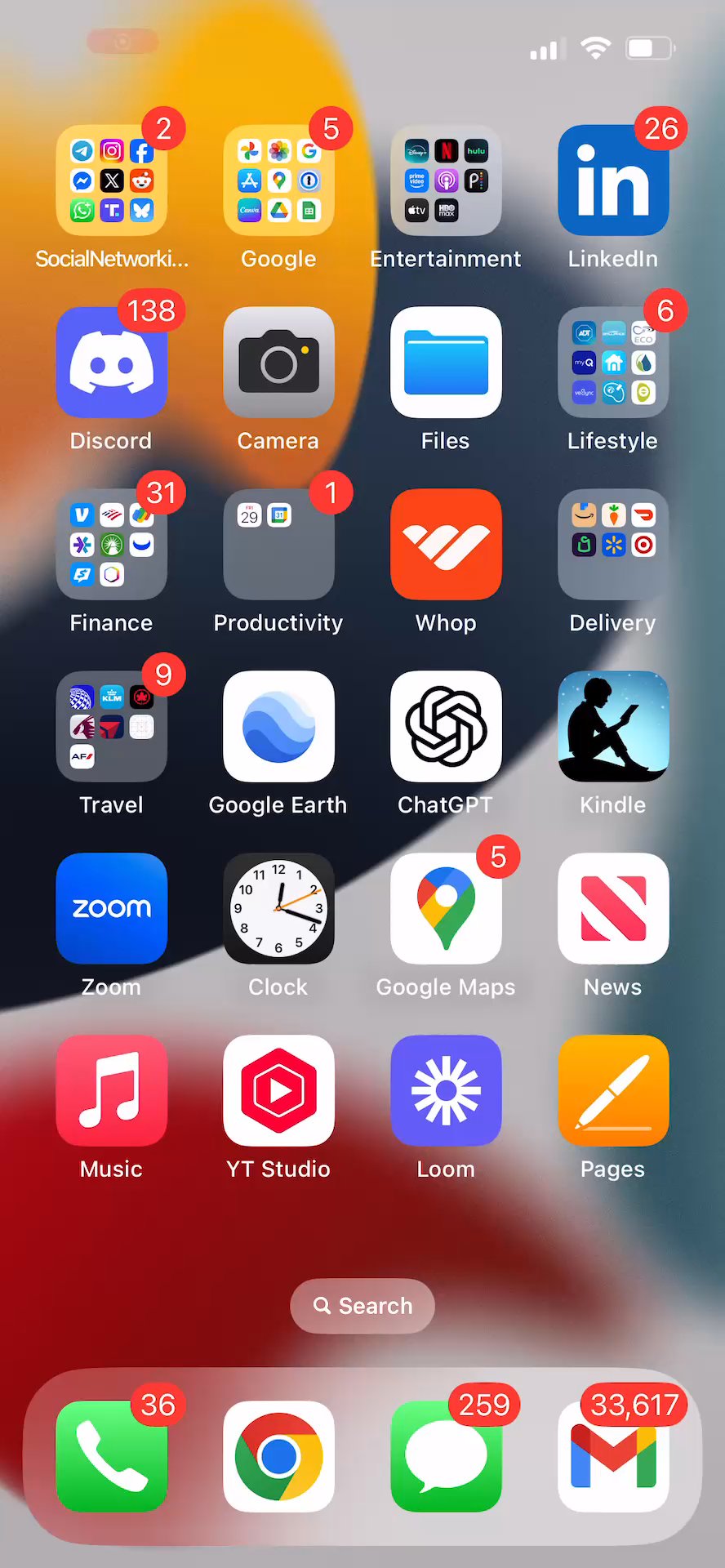Open the Files app

[446, 363]
